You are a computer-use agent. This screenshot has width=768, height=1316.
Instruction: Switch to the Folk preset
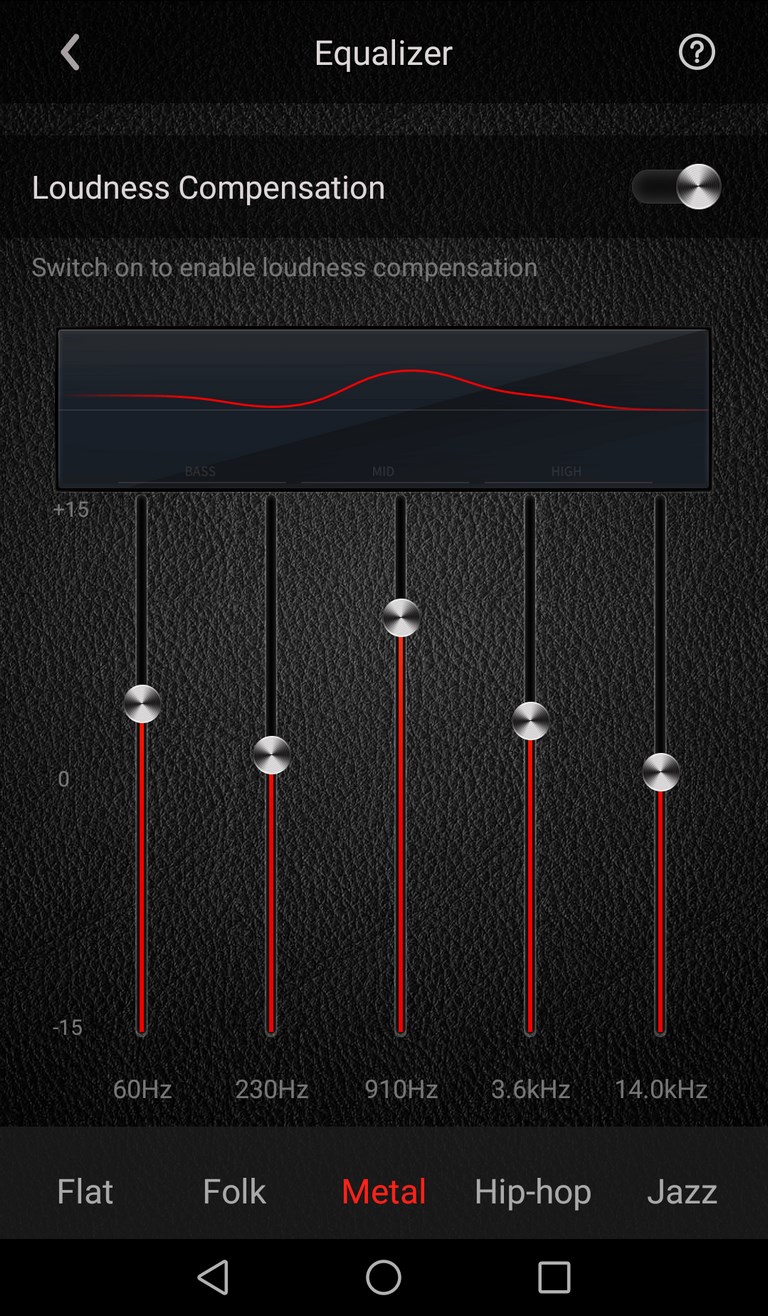[x=234, y=1191]
